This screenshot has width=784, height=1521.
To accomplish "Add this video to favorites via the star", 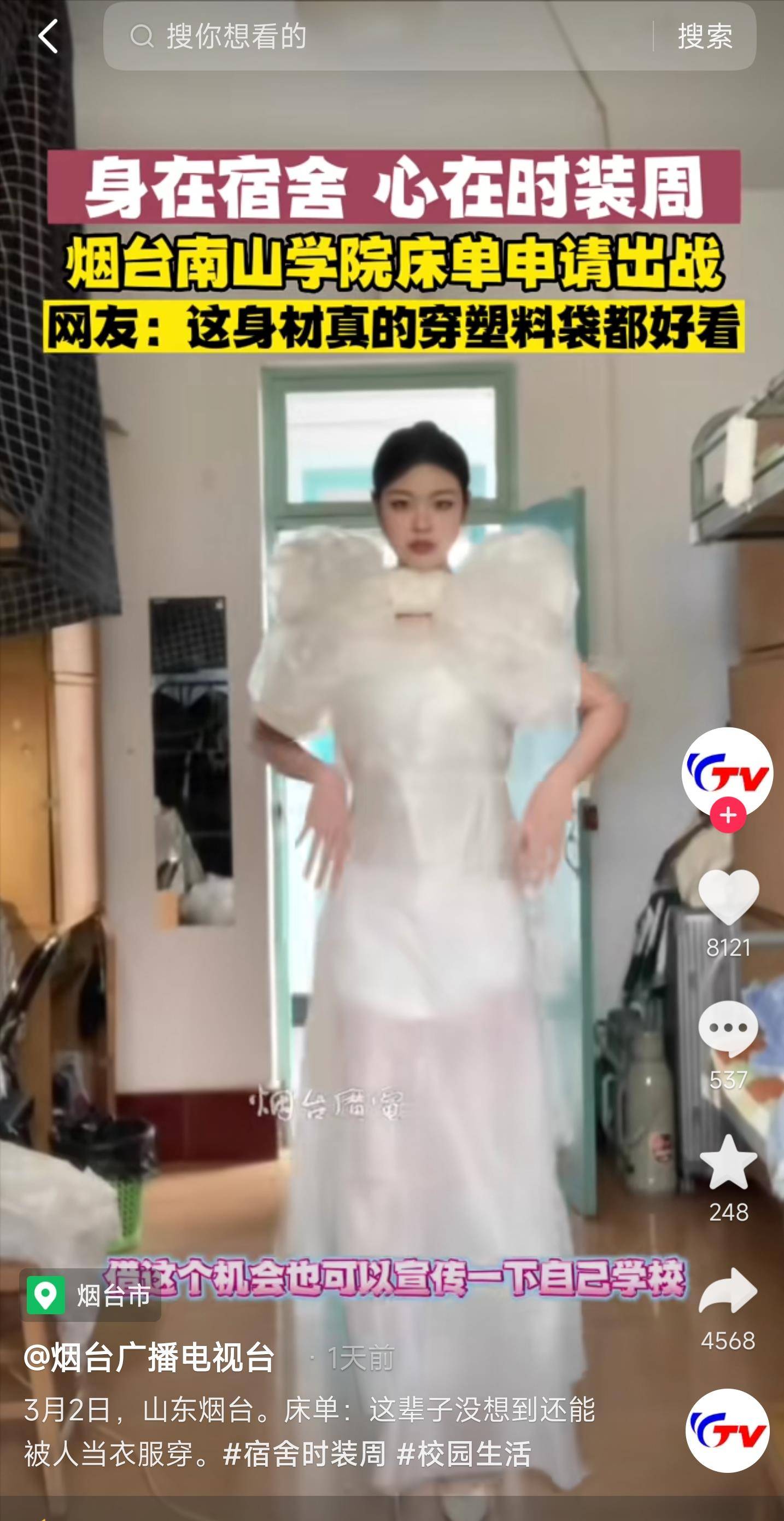I will (728, 1162).
